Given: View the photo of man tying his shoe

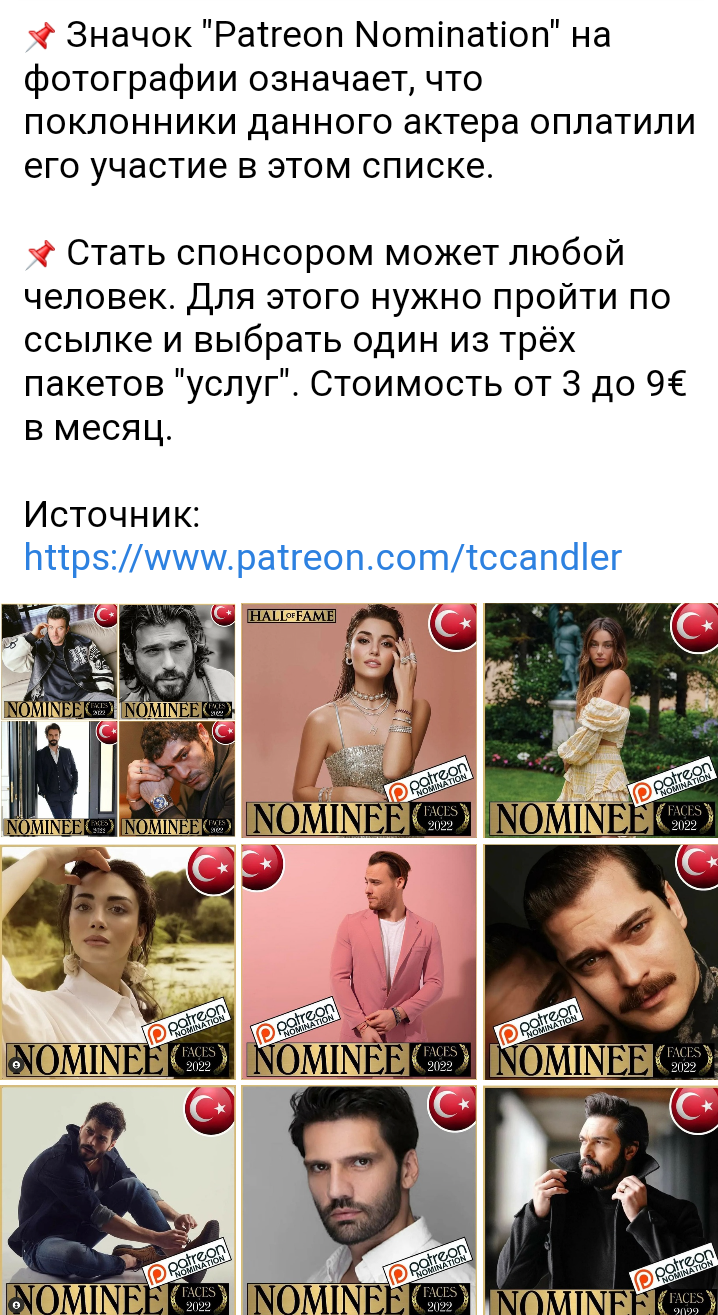Looking at the screenshot, I should coord(118,1200).
